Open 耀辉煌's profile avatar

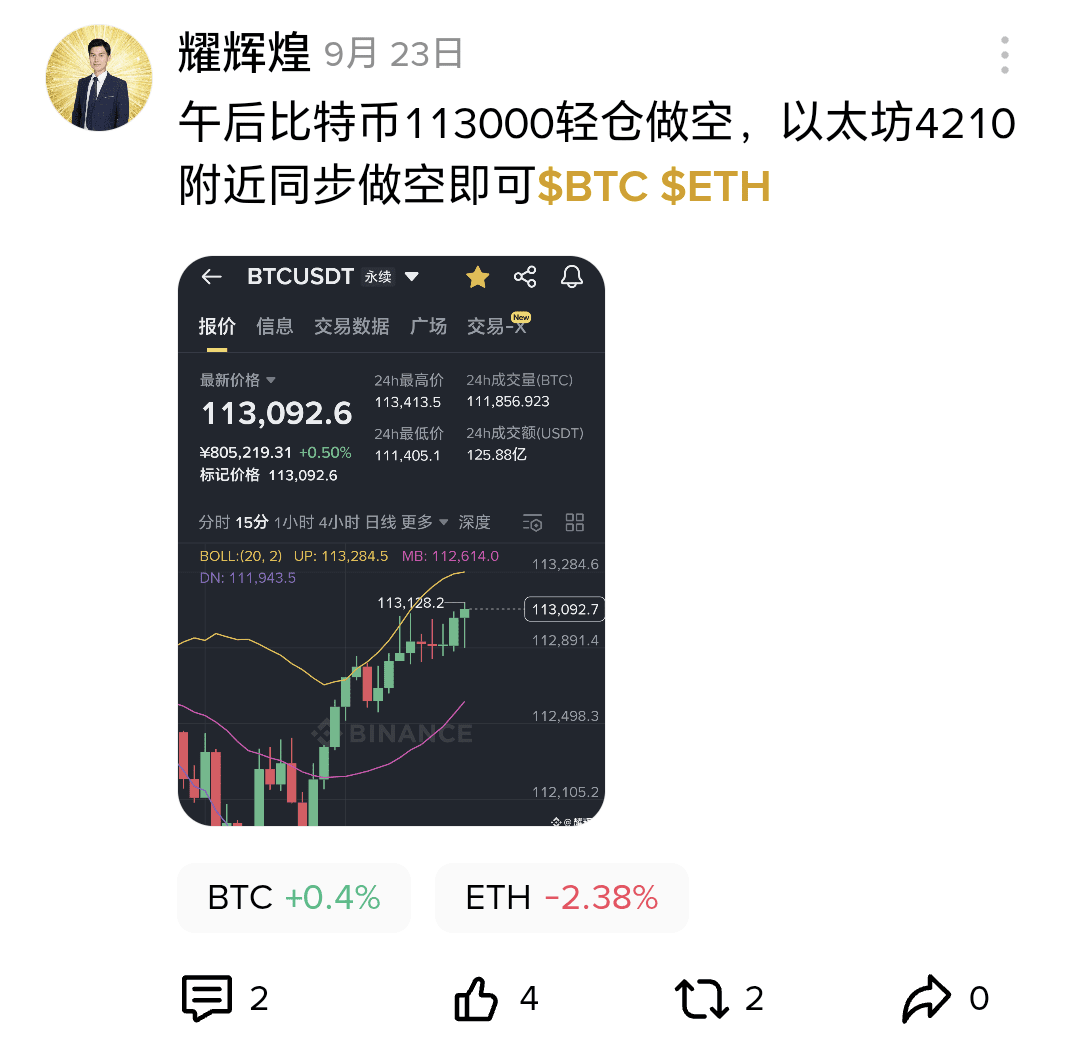click(x=99, y=78)
